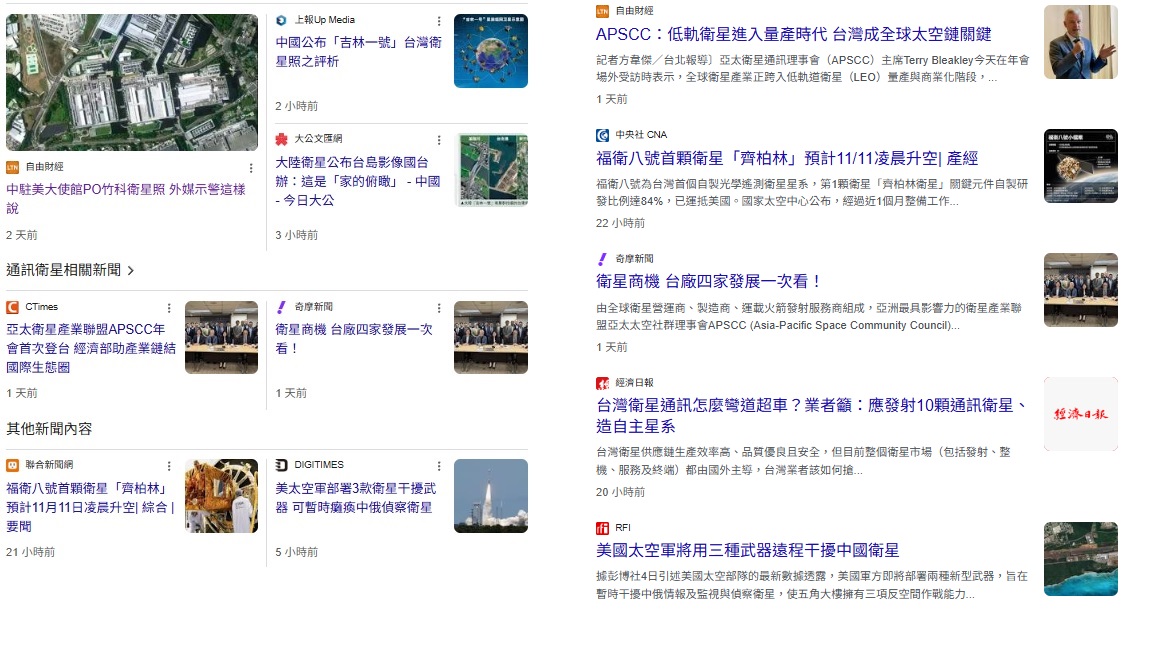Open DIGITIMES article on 美太空軍衛星干擾武器

[x=356, y=497]
